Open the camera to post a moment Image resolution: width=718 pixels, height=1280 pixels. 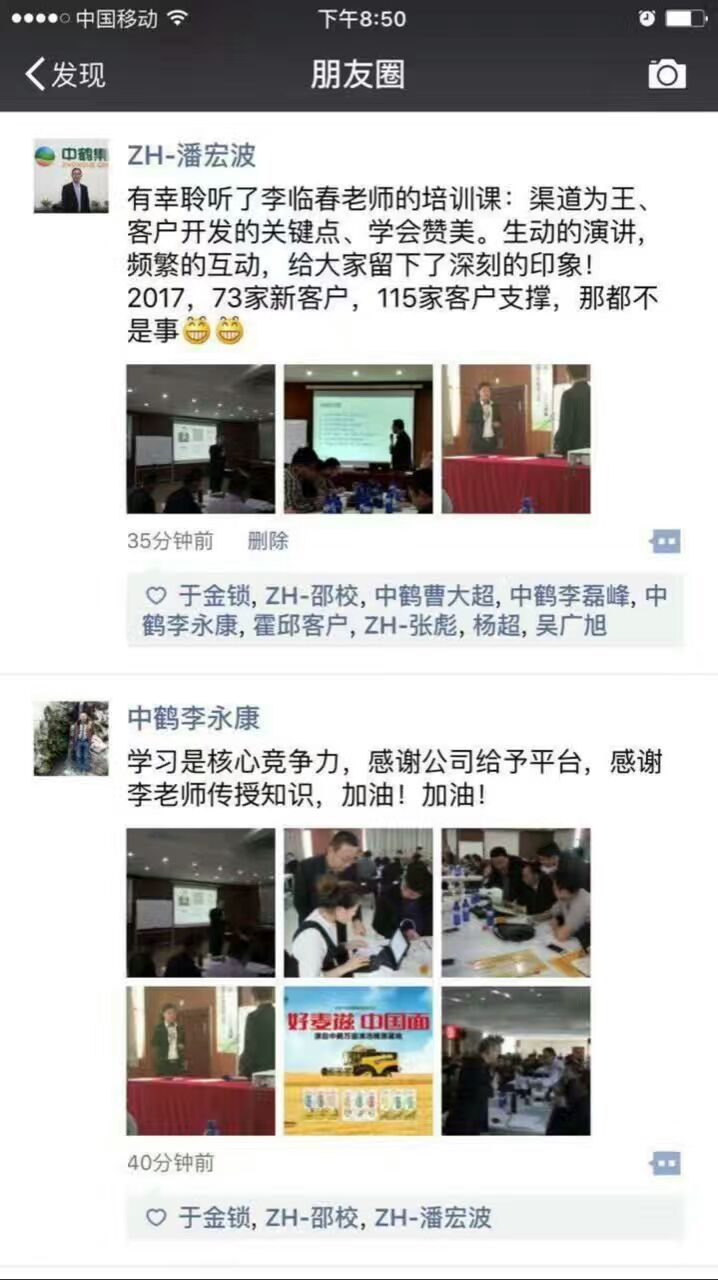pos(667,74)
